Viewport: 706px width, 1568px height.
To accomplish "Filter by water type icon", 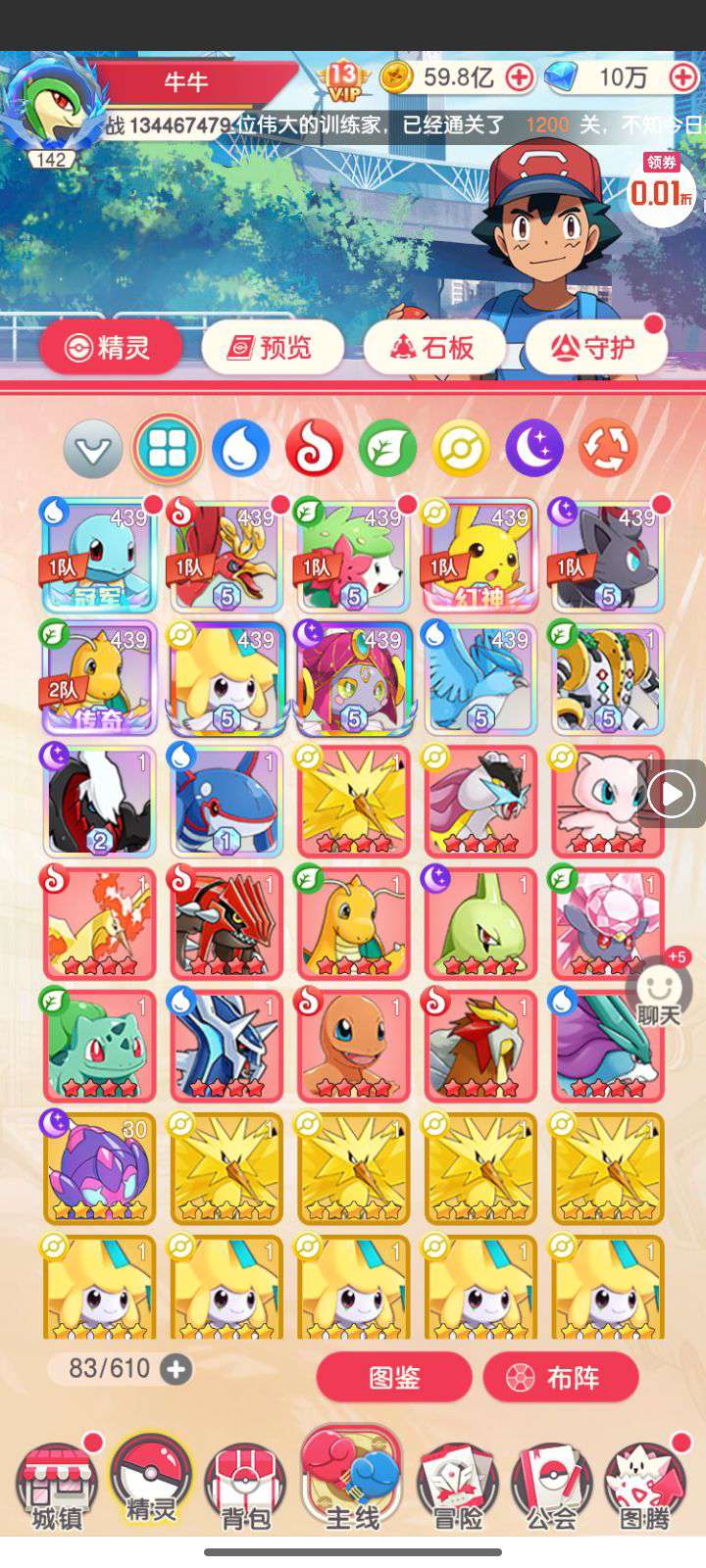I will (241, 449).
